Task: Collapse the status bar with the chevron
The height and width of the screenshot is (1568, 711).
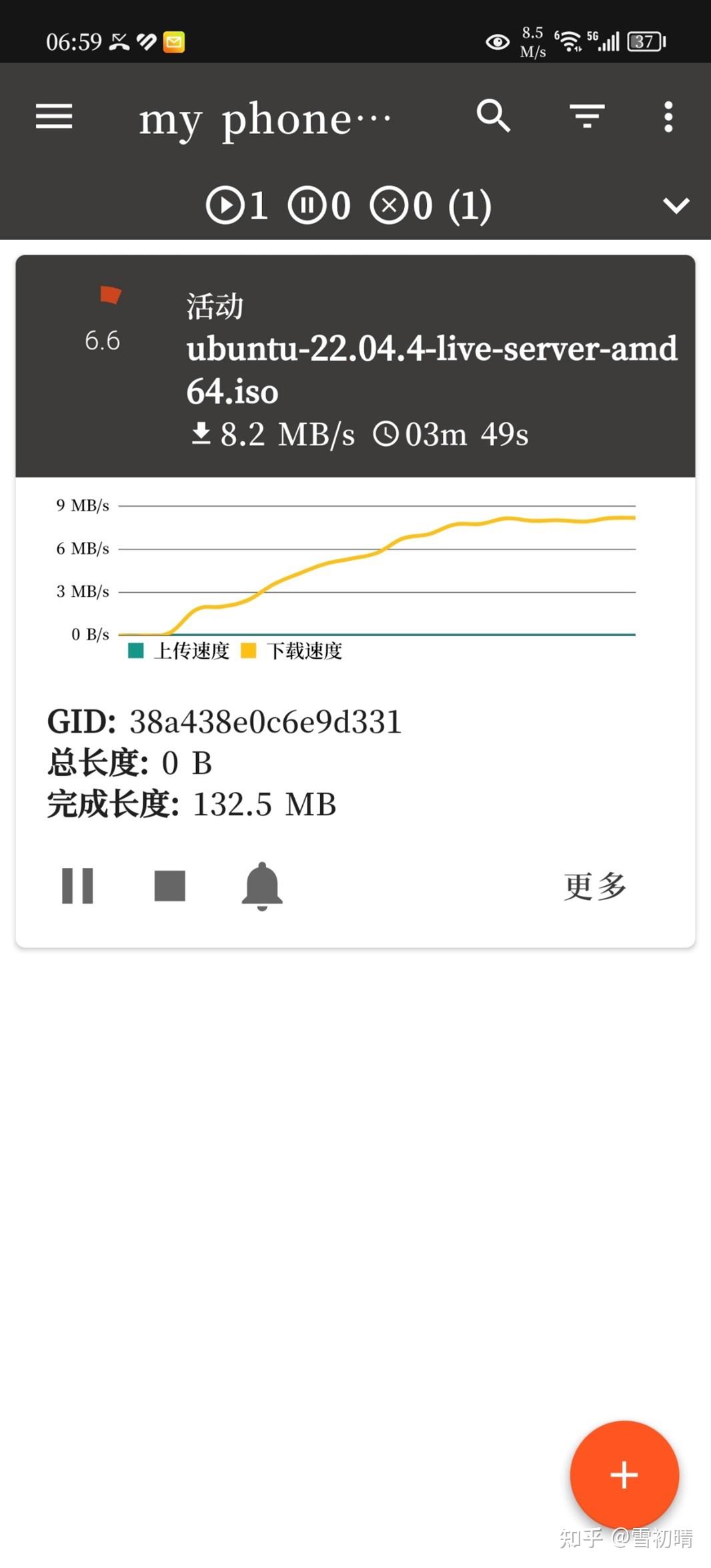Action: click(676, 205)
